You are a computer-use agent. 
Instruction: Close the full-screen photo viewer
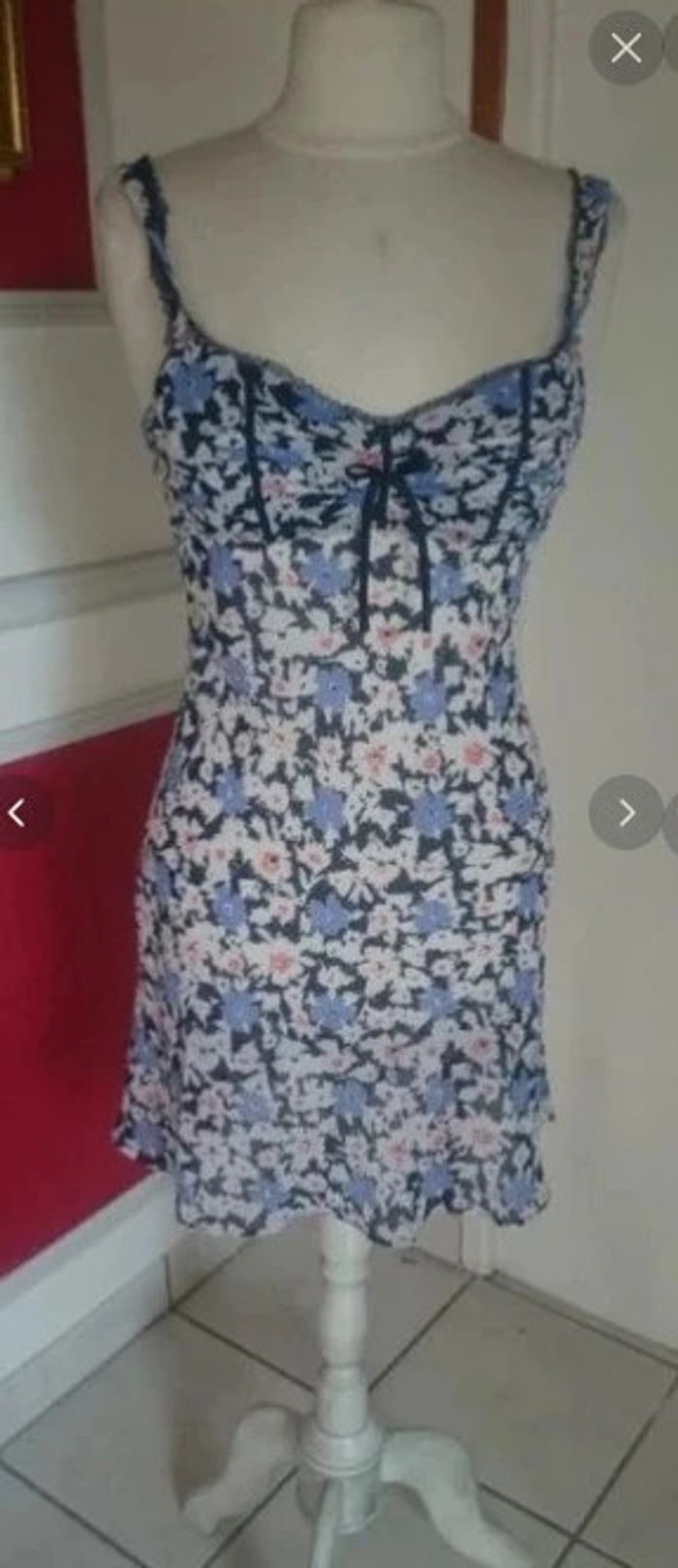point(626,47)
